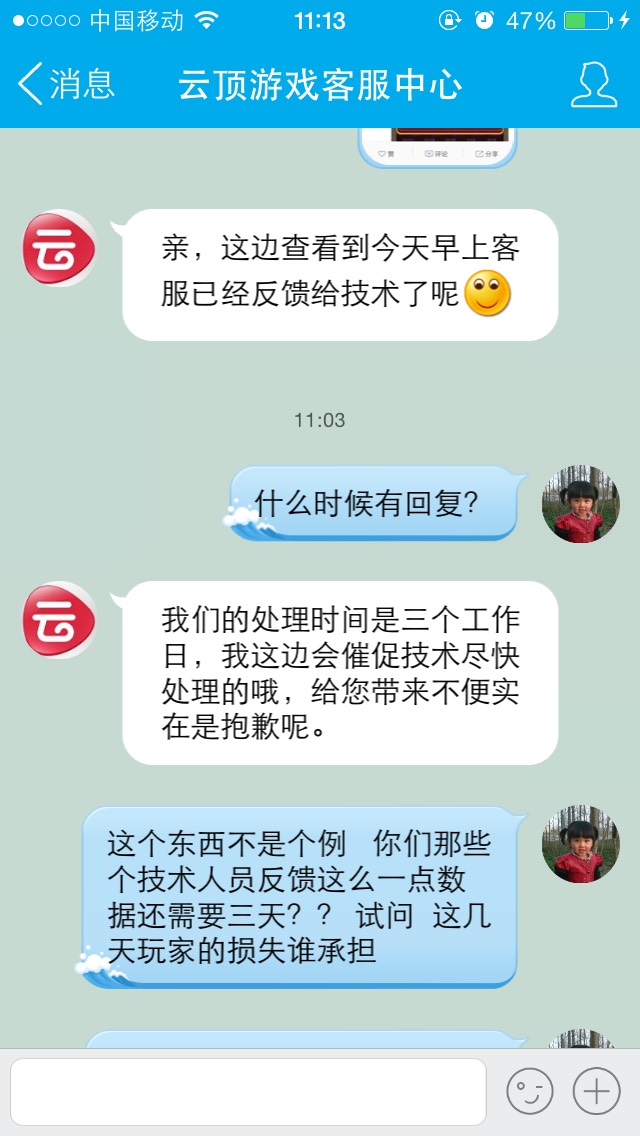Open the shared image thumbnail at top
640x1136 pixels.
(x=438, y=145)
